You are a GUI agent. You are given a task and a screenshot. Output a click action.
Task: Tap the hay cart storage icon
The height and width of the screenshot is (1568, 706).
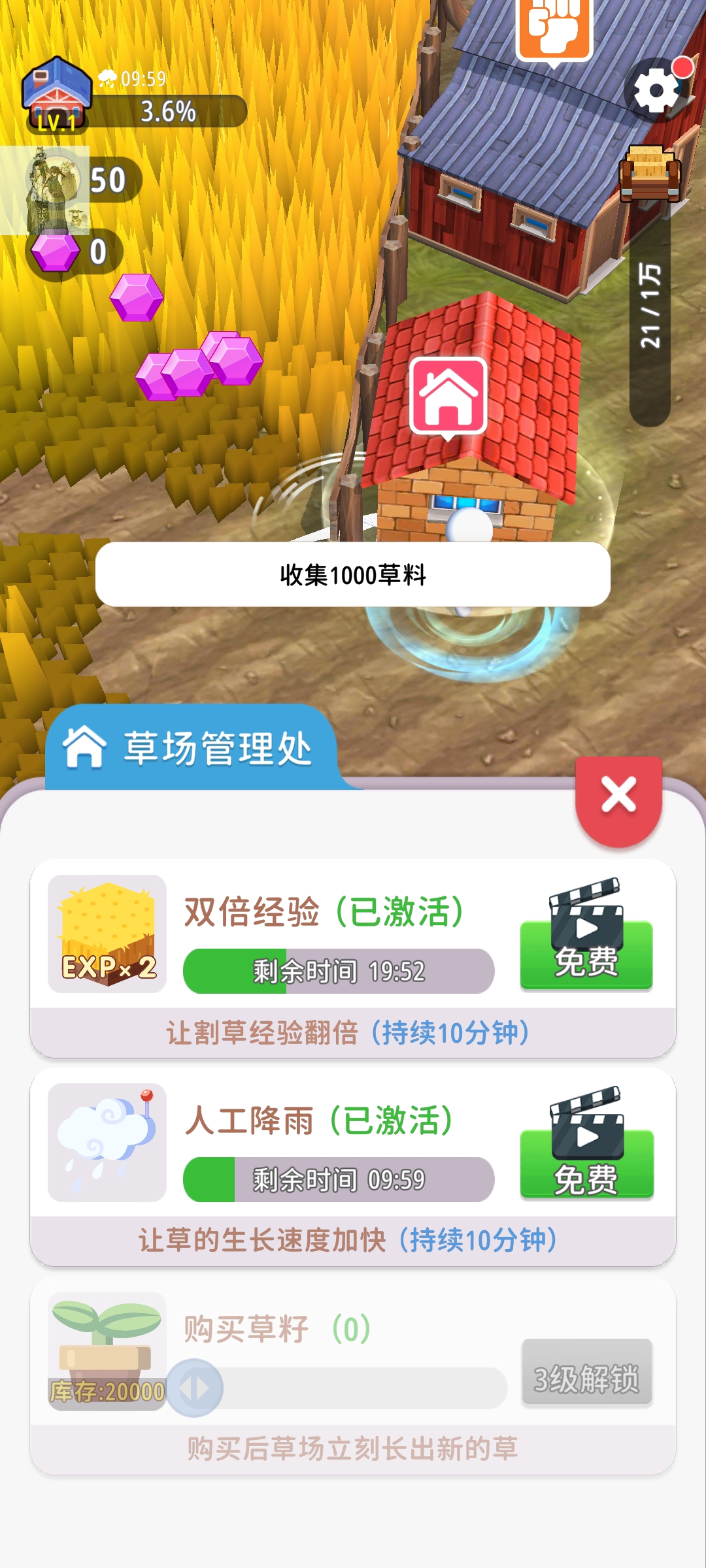coord(649,172)
